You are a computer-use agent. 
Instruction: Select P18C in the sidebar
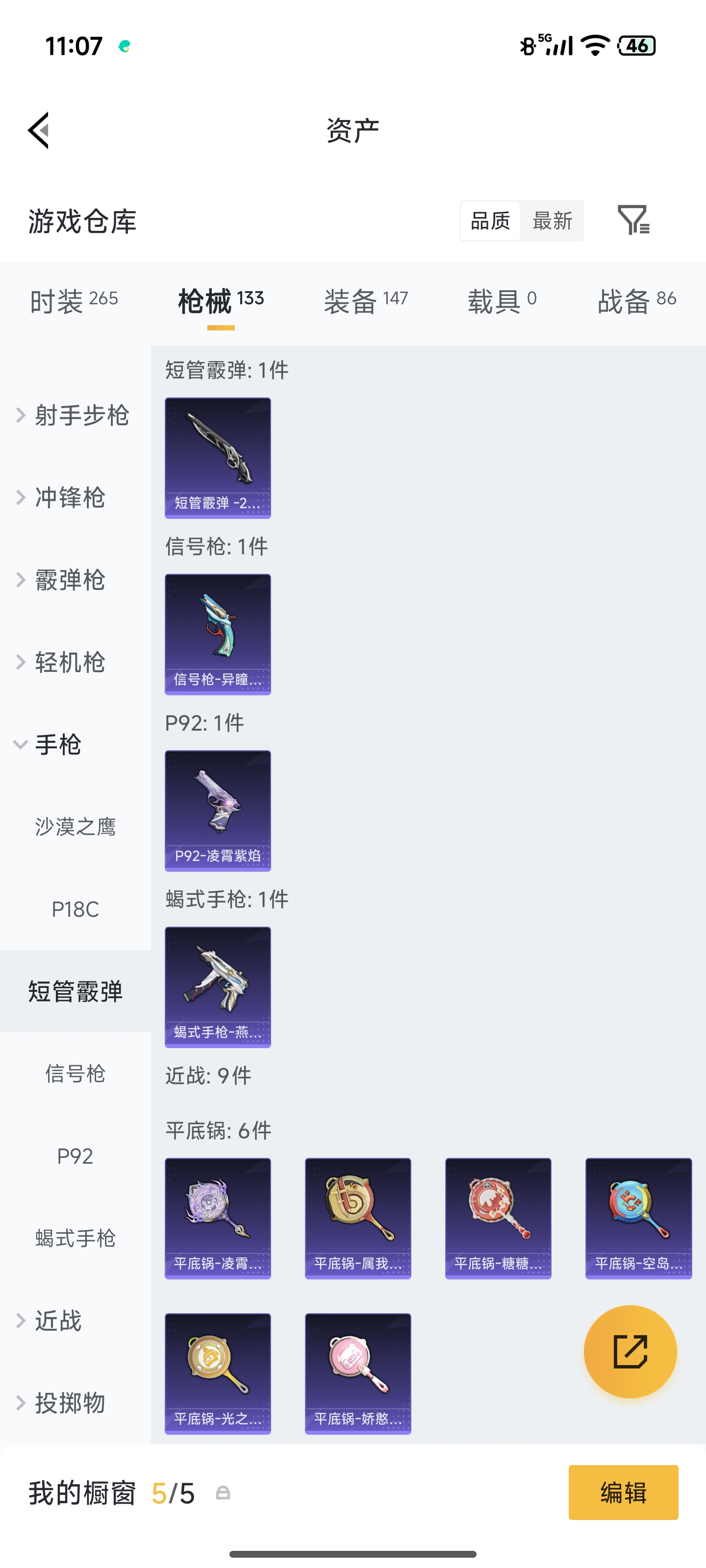tap(75, 909)
